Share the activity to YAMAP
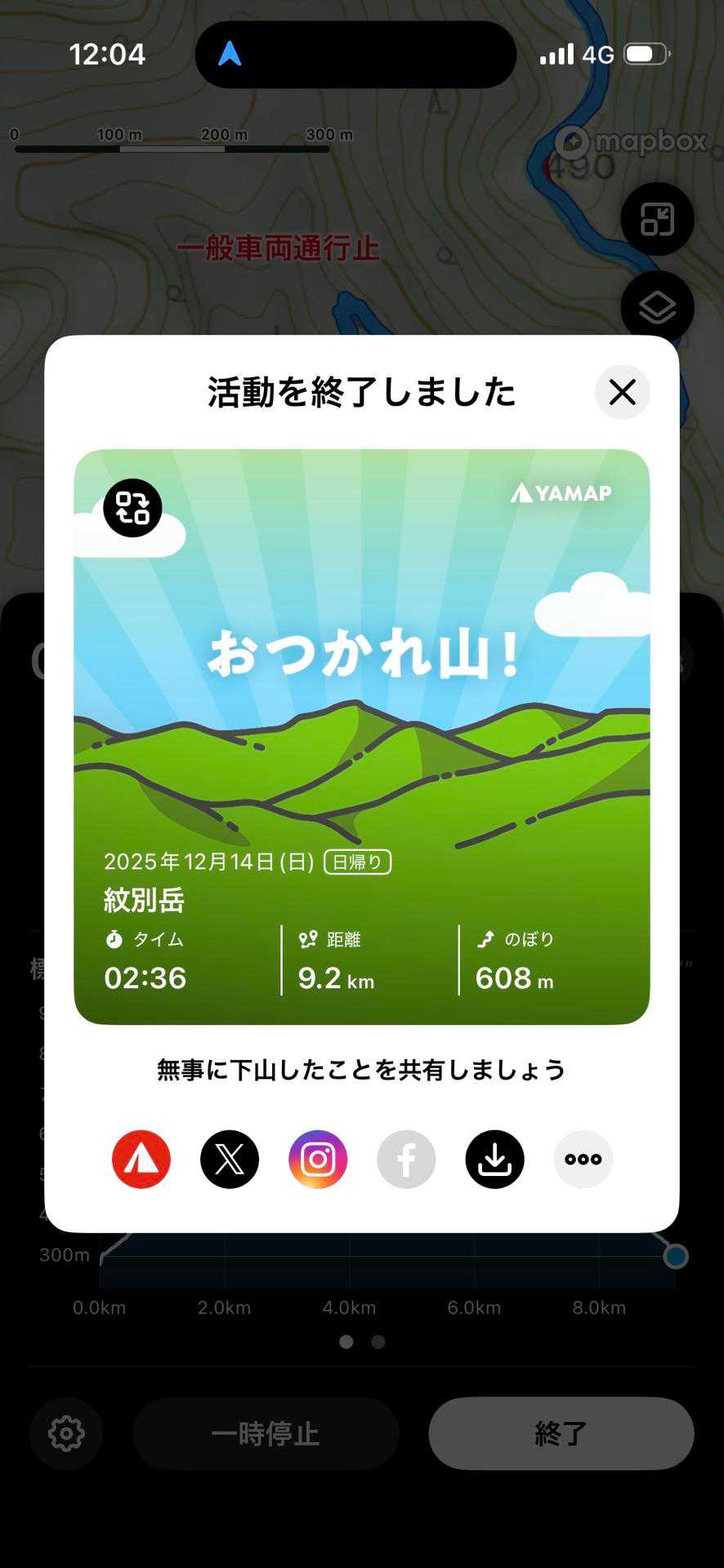This screenshot has width=724, height=1568. (x=141, y=1159)
